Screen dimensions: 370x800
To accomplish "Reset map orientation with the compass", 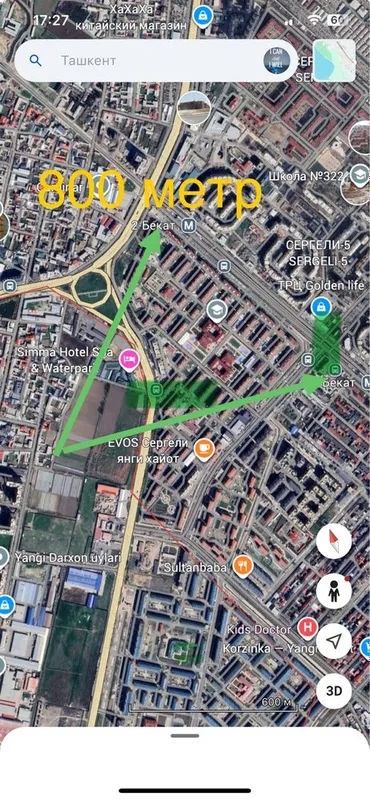I will (x=334, y=541).
